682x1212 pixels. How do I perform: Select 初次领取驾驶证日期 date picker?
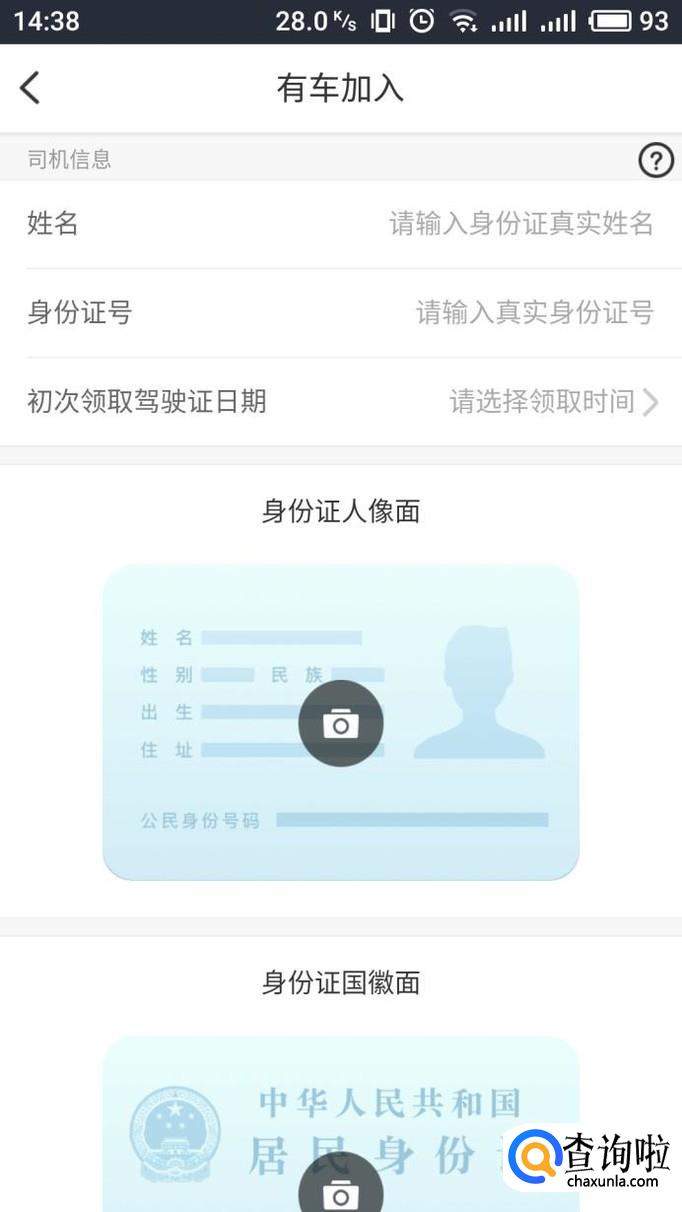[552, 402]
